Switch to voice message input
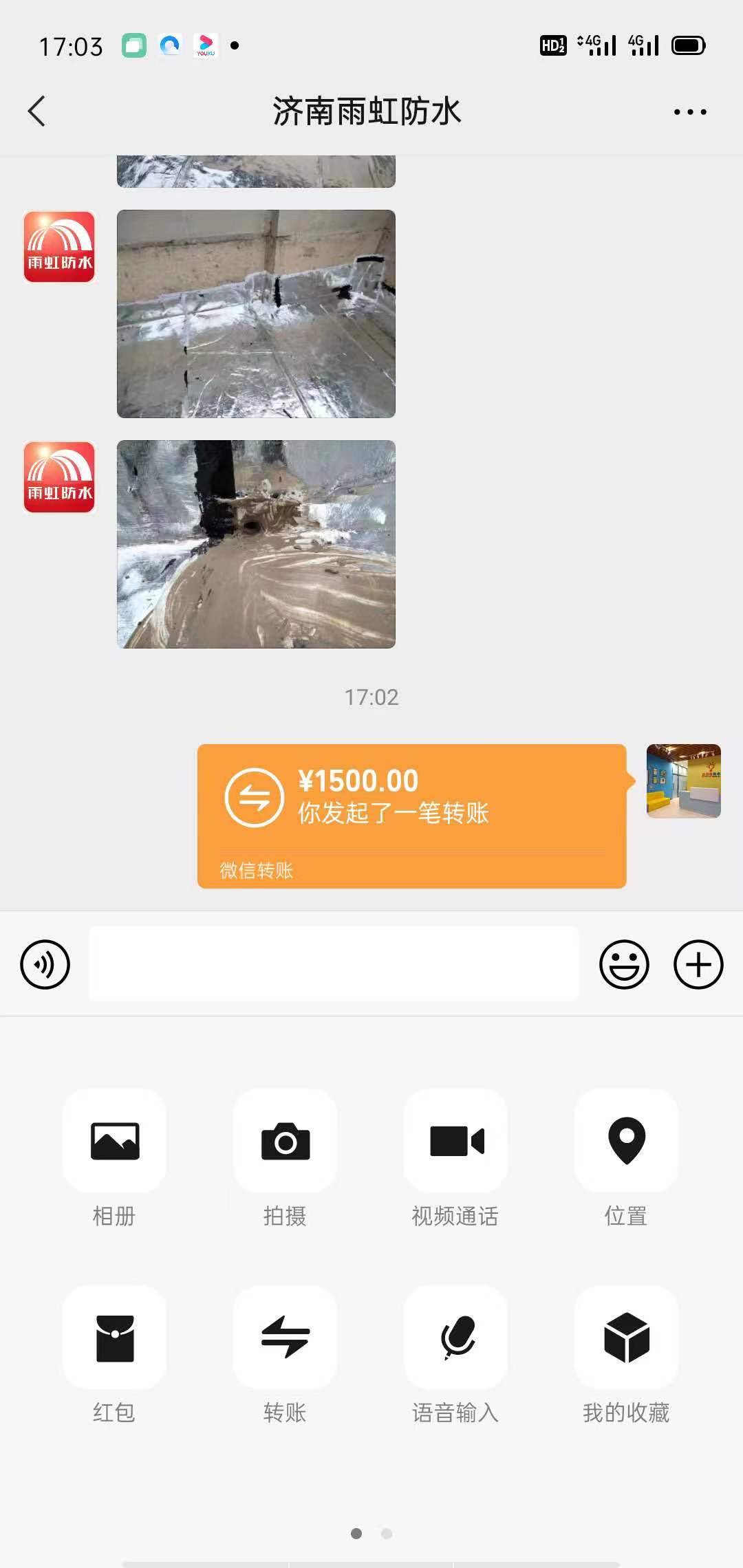Image resolution: width=743 pixels, height=1568 pixels. point(45,964)
